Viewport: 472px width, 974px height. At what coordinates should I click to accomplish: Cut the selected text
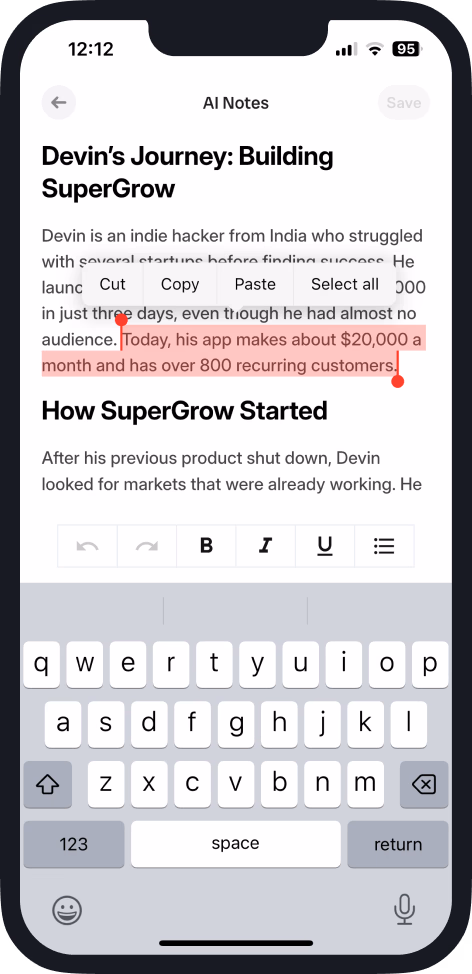pyautogui.click(x=112, y=284)
